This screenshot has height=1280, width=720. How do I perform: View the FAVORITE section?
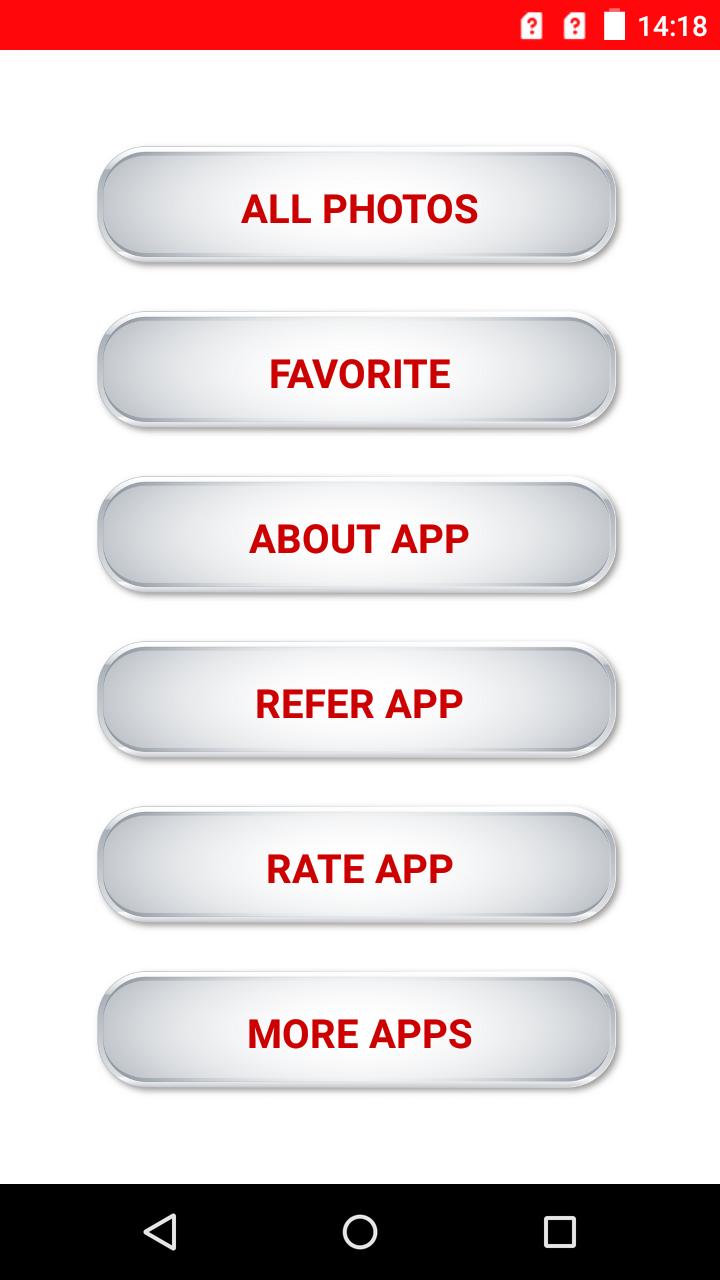point(358,372)
